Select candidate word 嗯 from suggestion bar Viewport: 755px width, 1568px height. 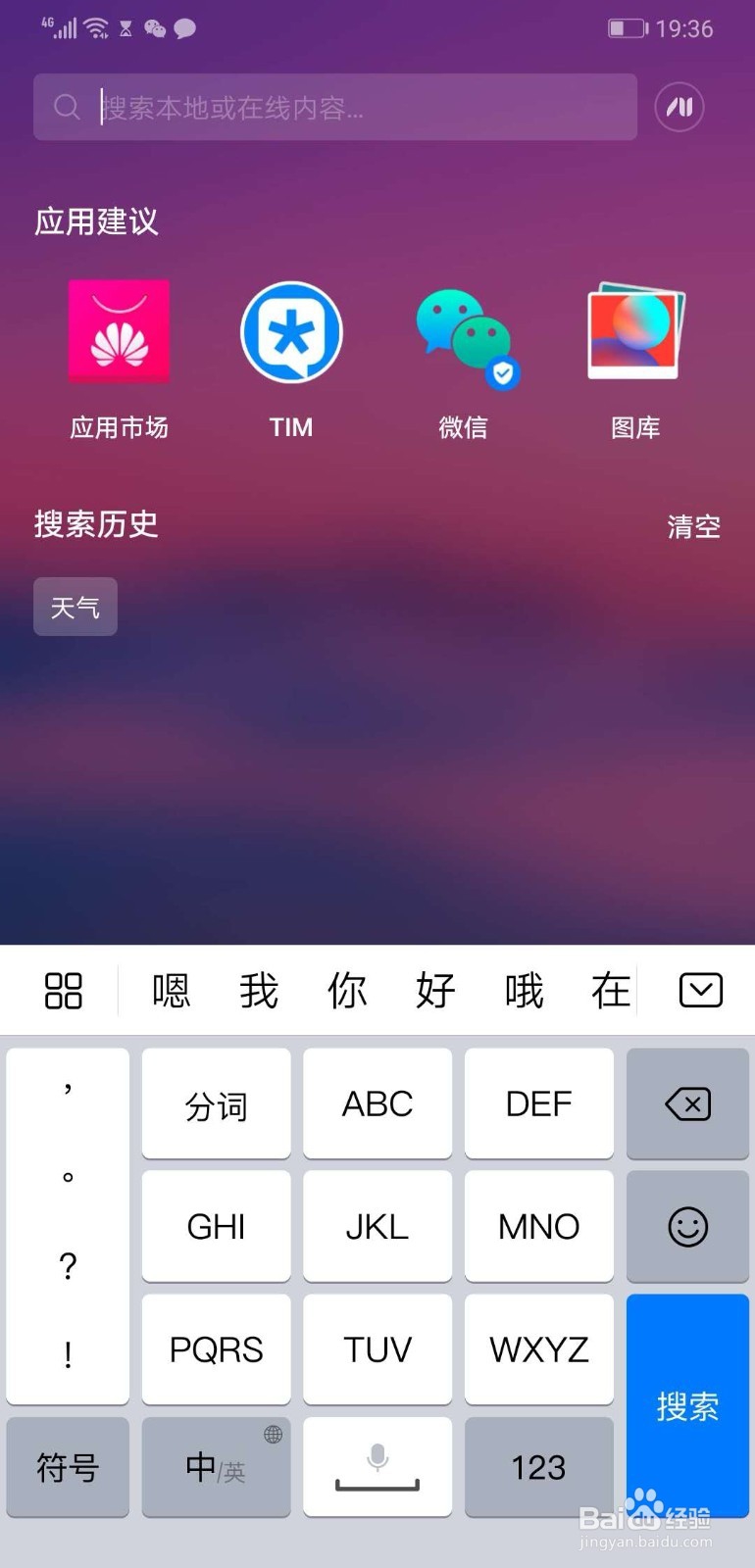click(x=171, y=990)
